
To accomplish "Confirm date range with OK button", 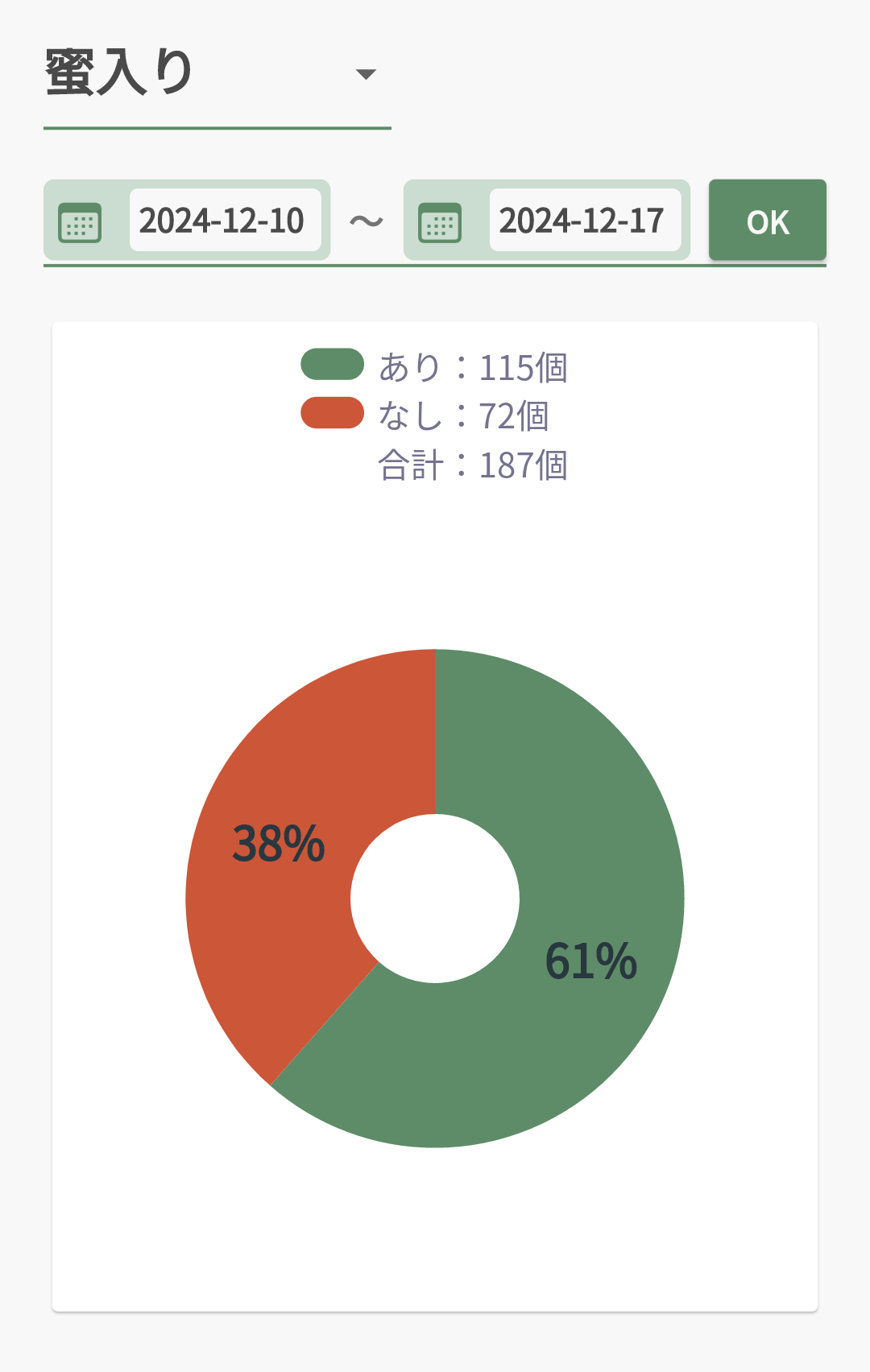I will tap(767, 221).
